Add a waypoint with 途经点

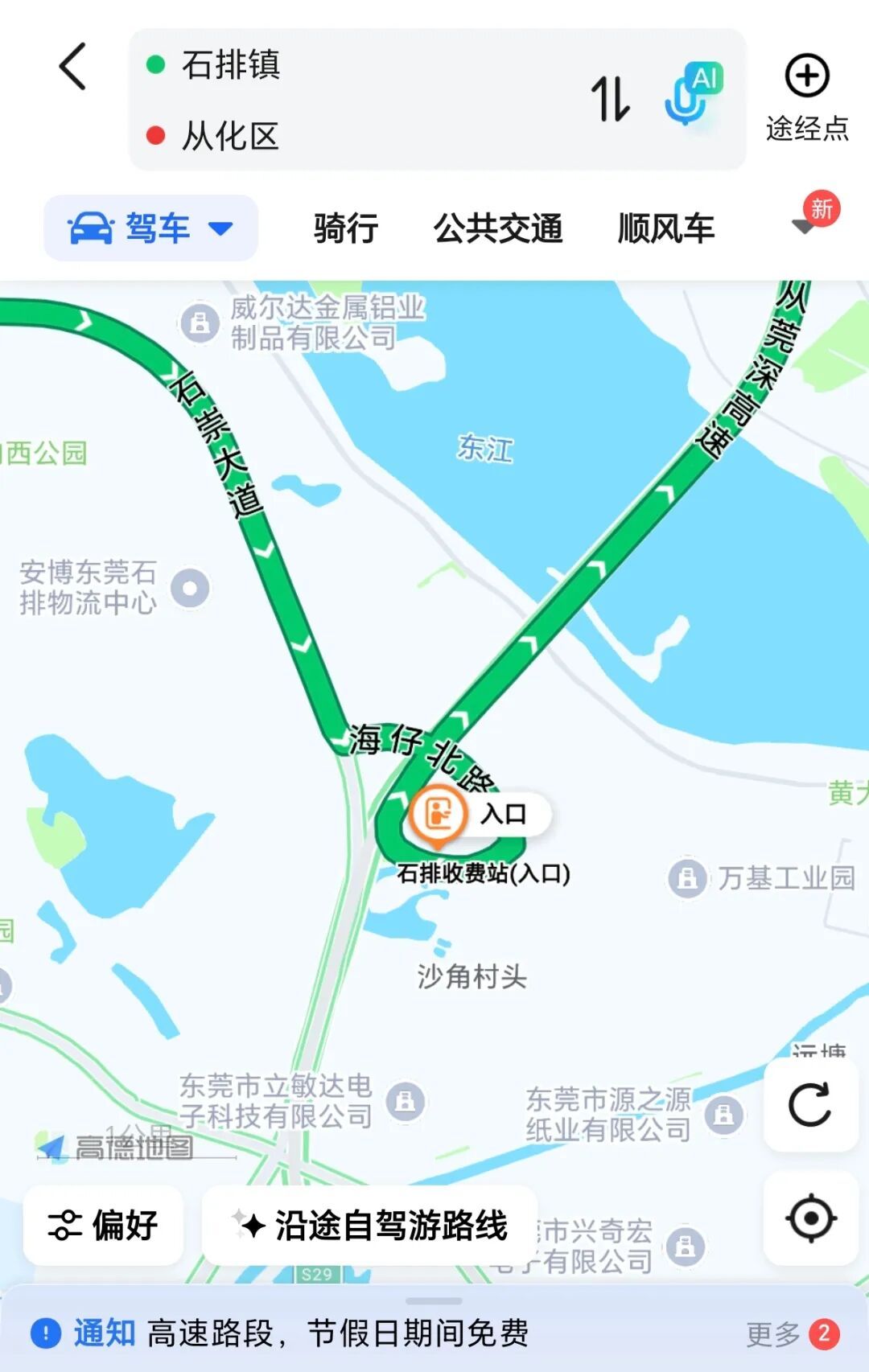tap(807, 97)
